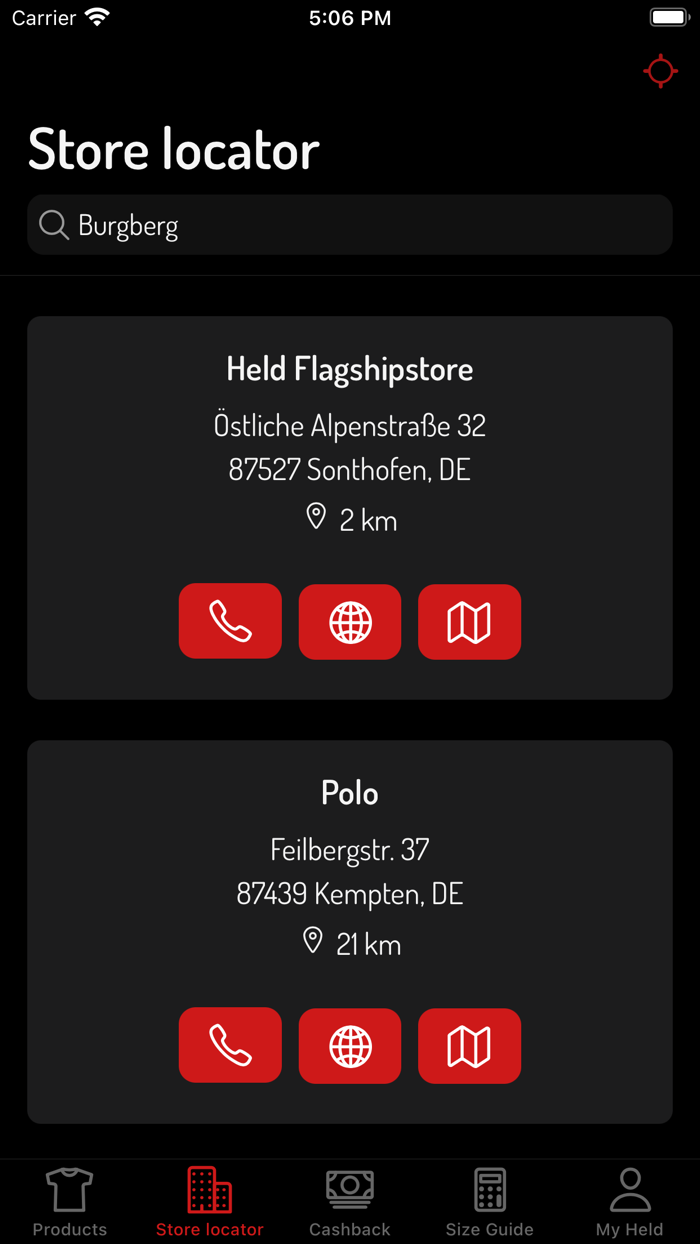The image size is (700, 1244).
Task: Visit the Polo store website
Action: (350, 1045)
